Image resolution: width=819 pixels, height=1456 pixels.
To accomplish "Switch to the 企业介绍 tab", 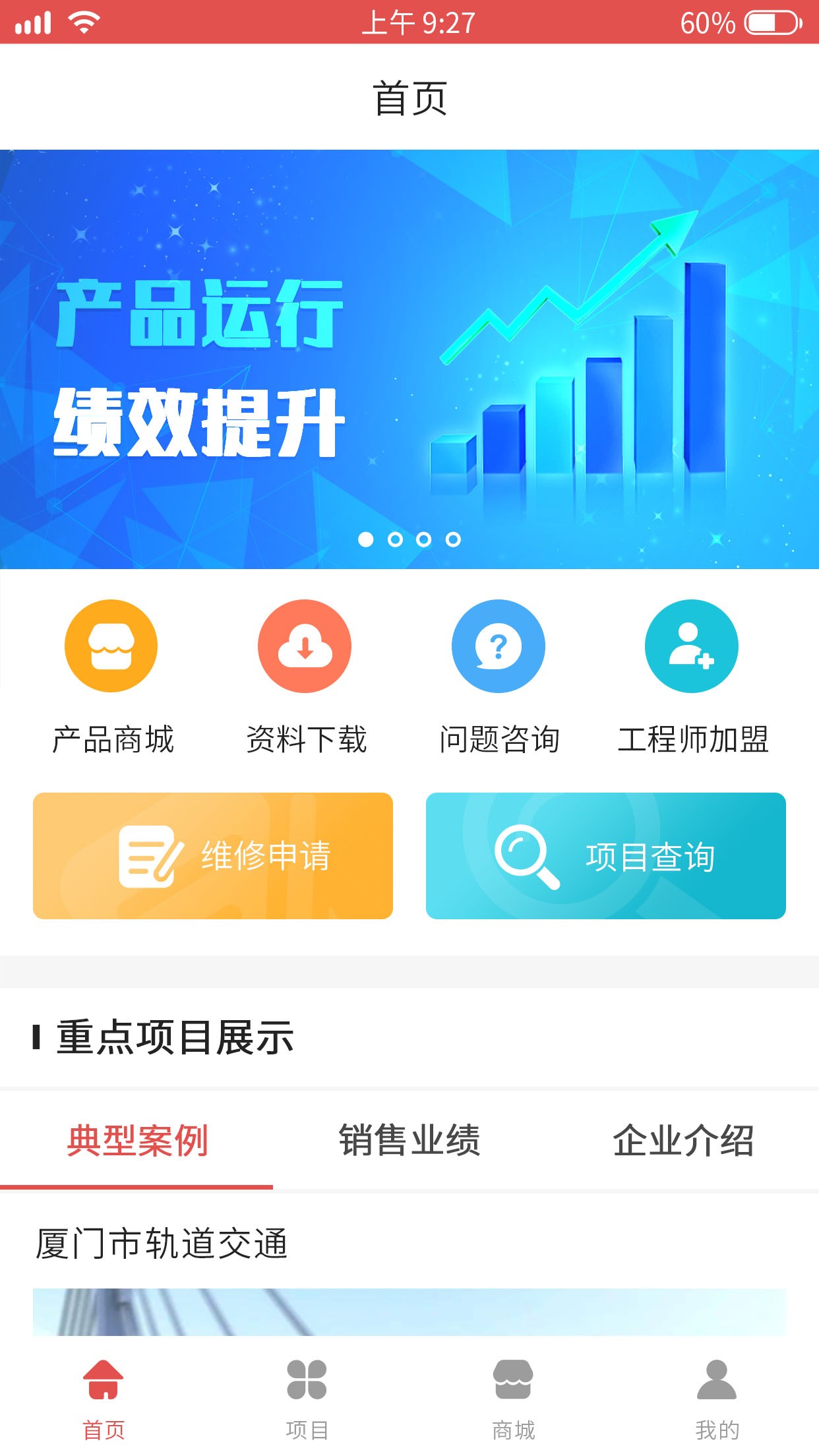I will click(683, 1141).
